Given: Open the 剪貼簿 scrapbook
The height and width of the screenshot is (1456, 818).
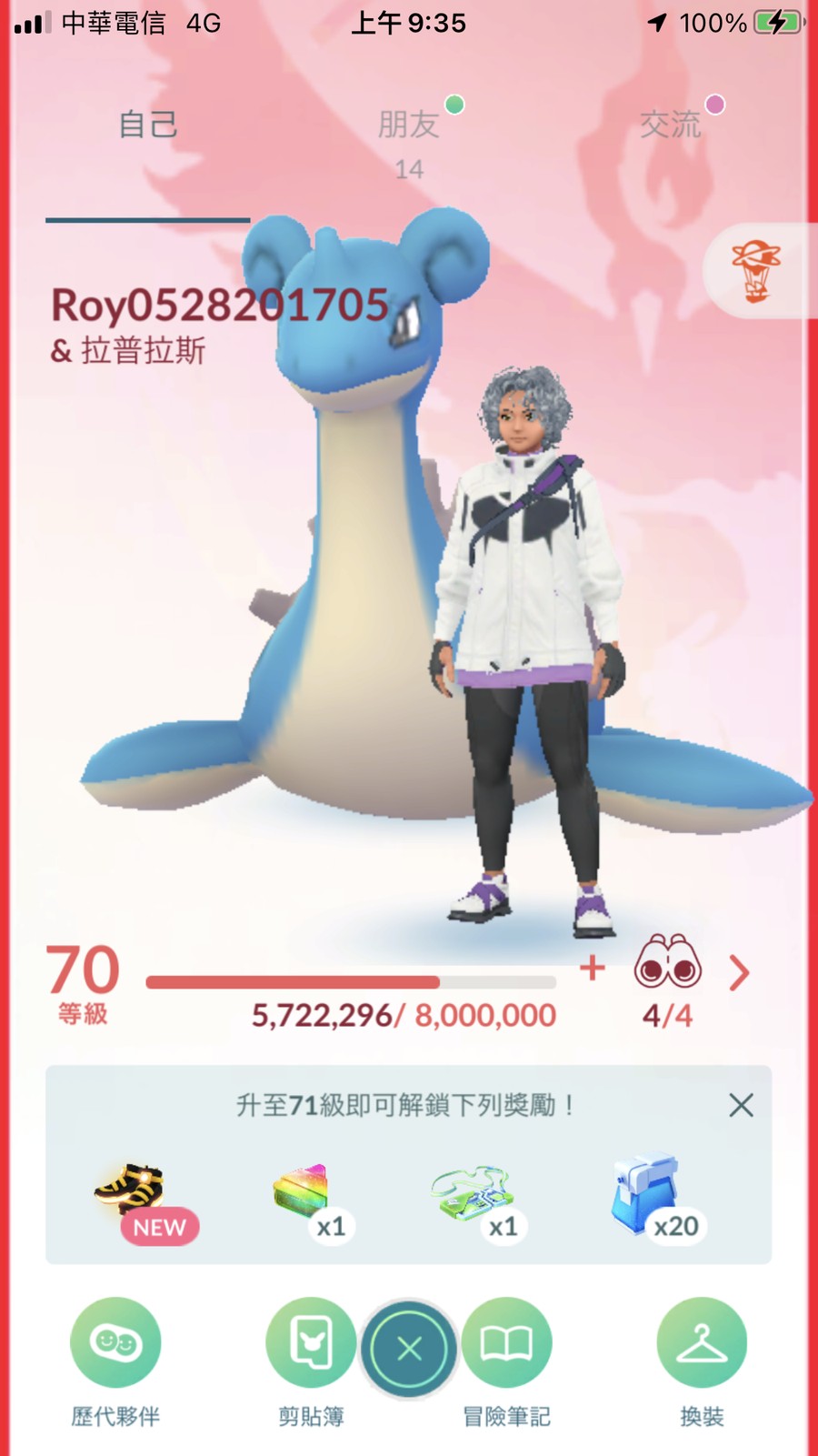Looking at the screenshot, I should point(310,1343).
